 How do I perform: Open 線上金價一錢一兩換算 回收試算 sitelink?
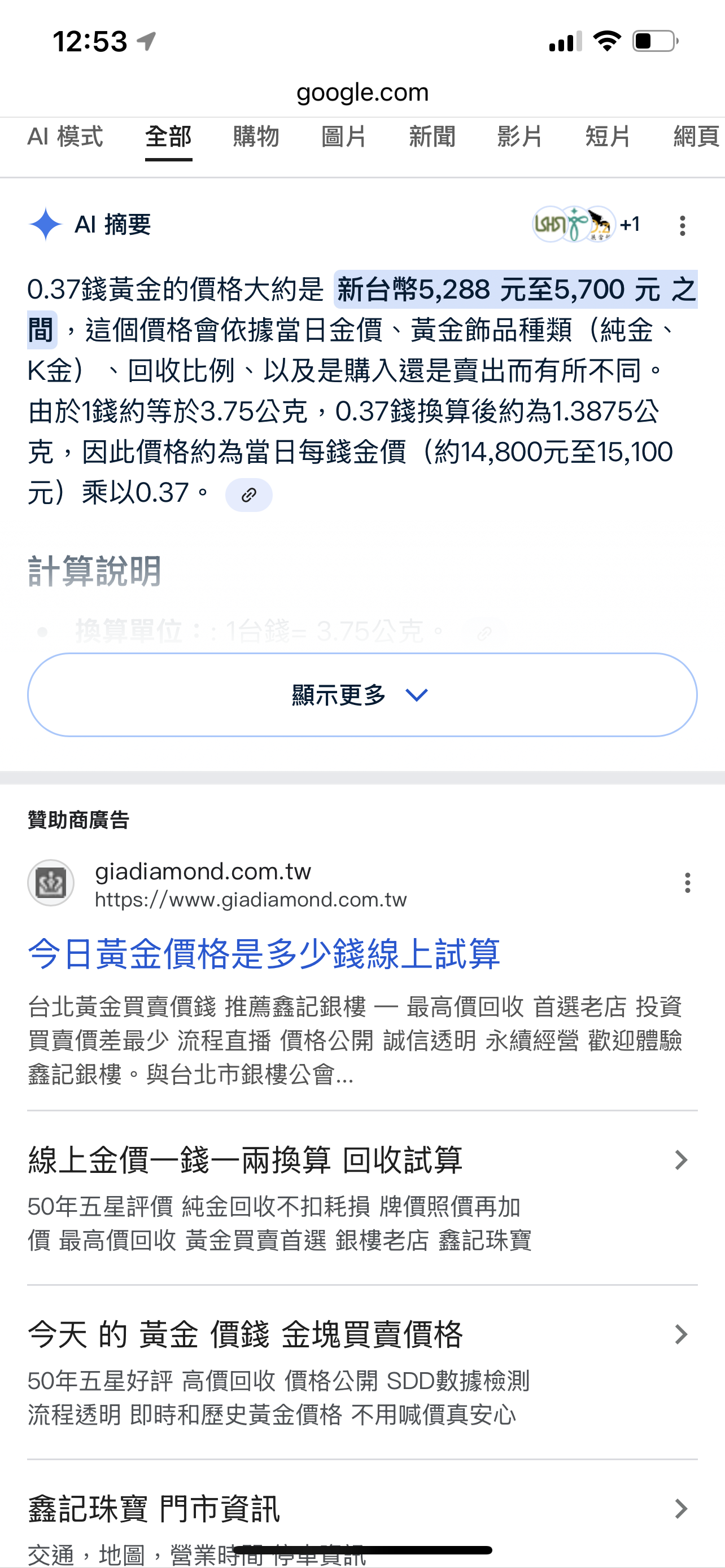(245, 1160)
